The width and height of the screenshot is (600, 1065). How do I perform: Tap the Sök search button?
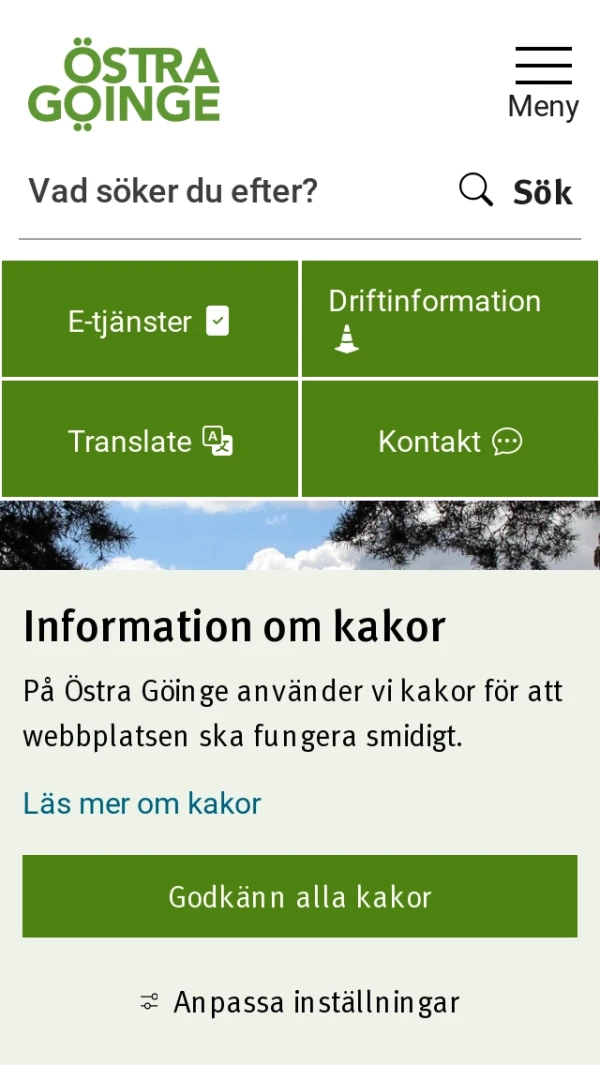pyautogui.click(x=517, y=191)
